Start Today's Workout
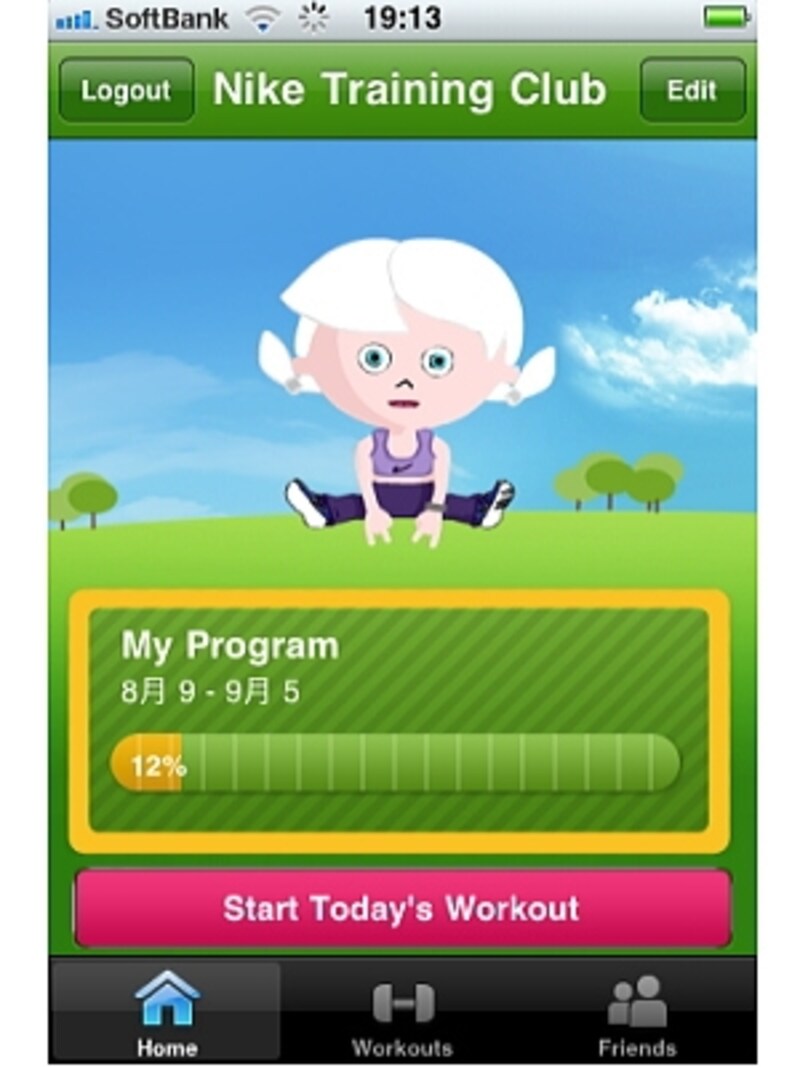Viewport: 800px width, 1067px height. [x=402, y=909]
